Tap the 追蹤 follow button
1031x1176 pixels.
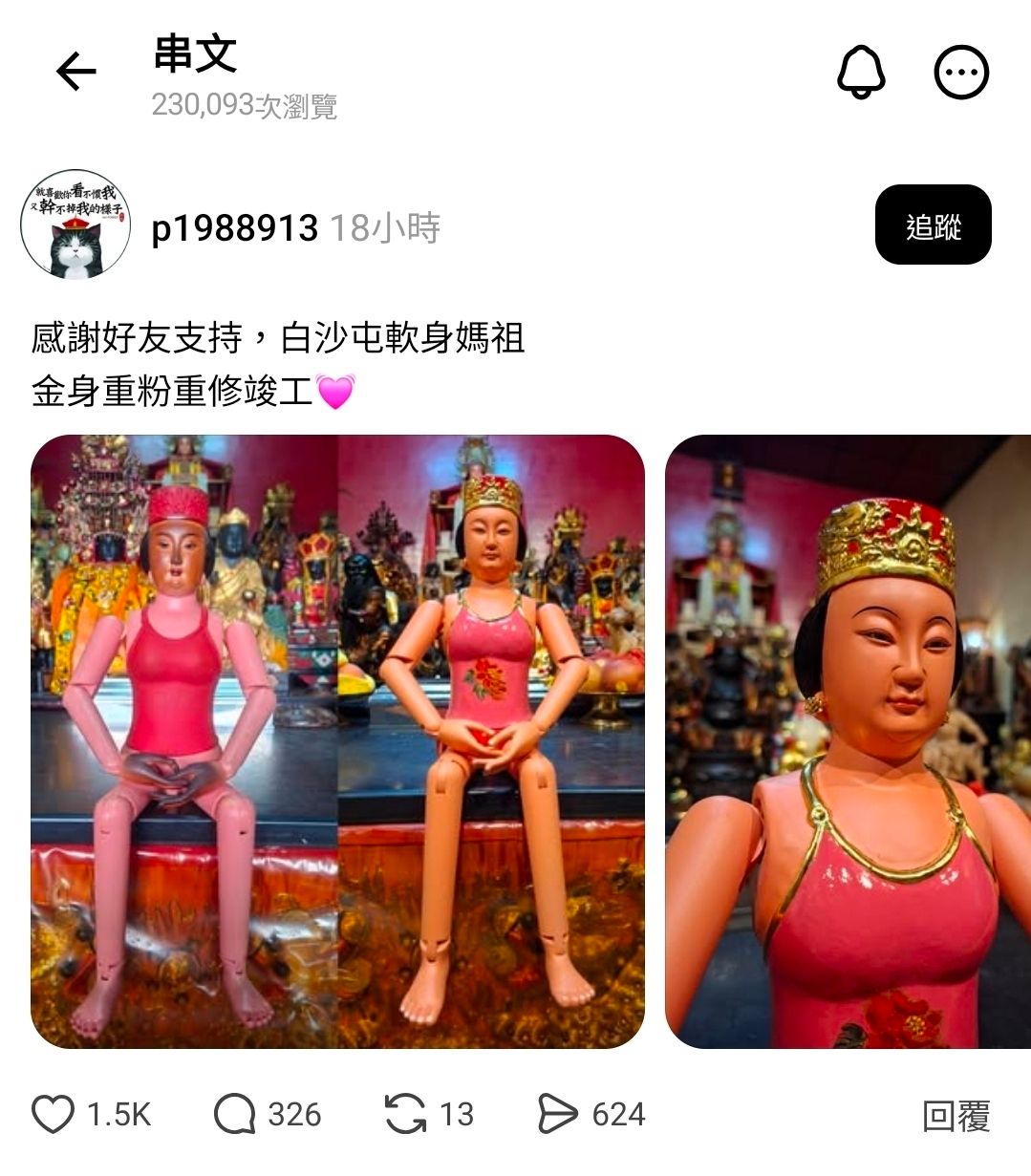click(933, 225)
